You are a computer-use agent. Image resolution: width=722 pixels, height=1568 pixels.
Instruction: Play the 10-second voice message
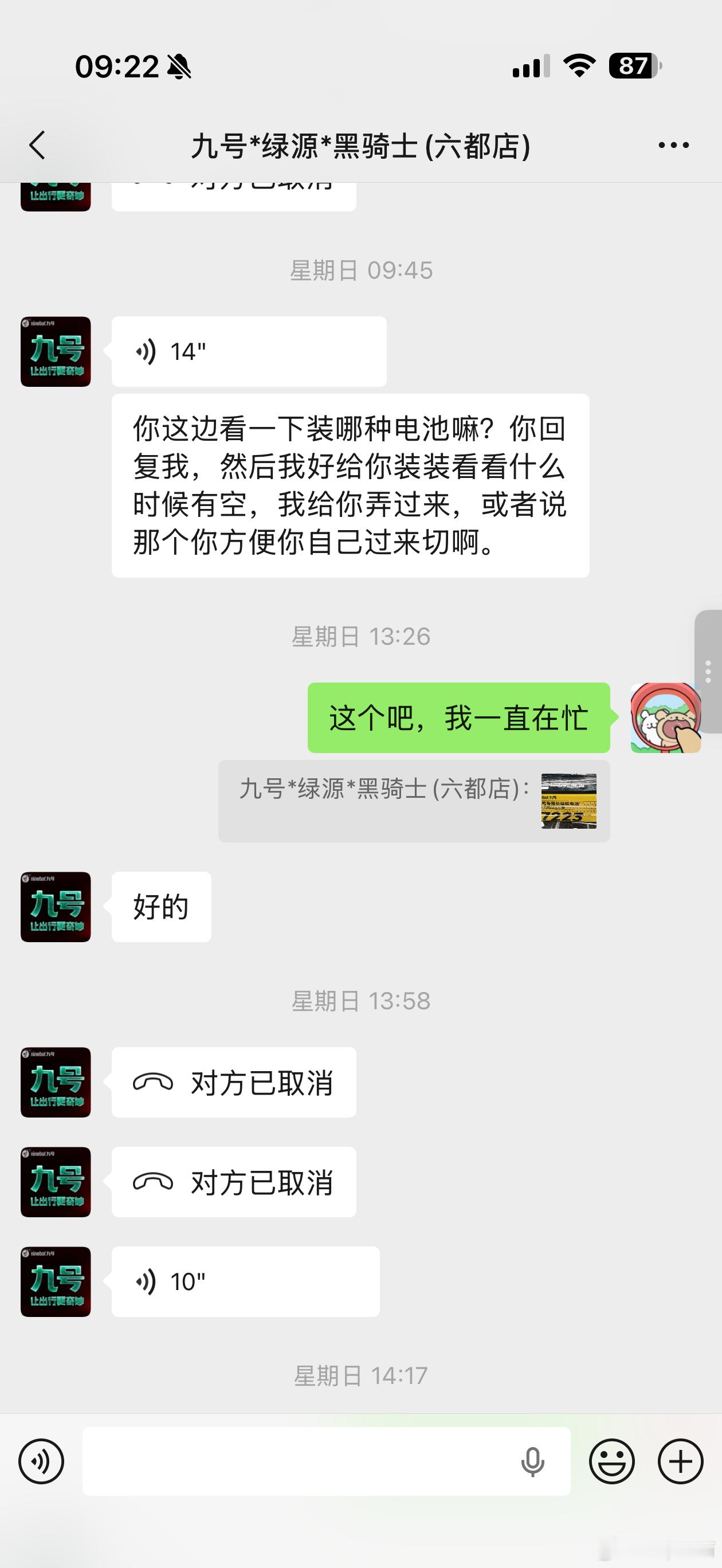click(x=244, y=1280)
